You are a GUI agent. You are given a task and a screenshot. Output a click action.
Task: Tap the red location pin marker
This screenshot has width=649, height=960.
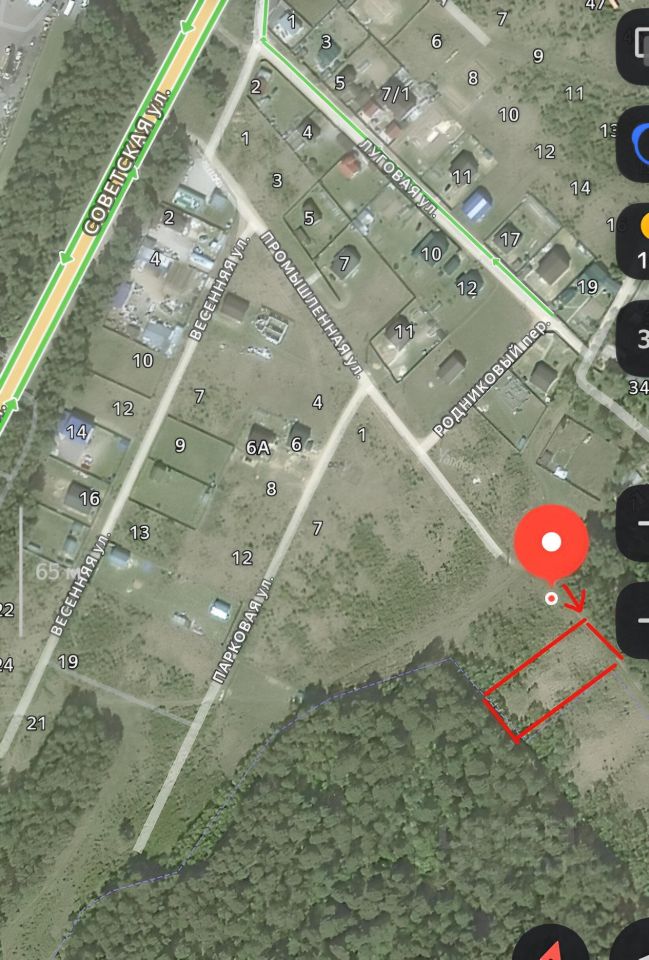(550, 543)
